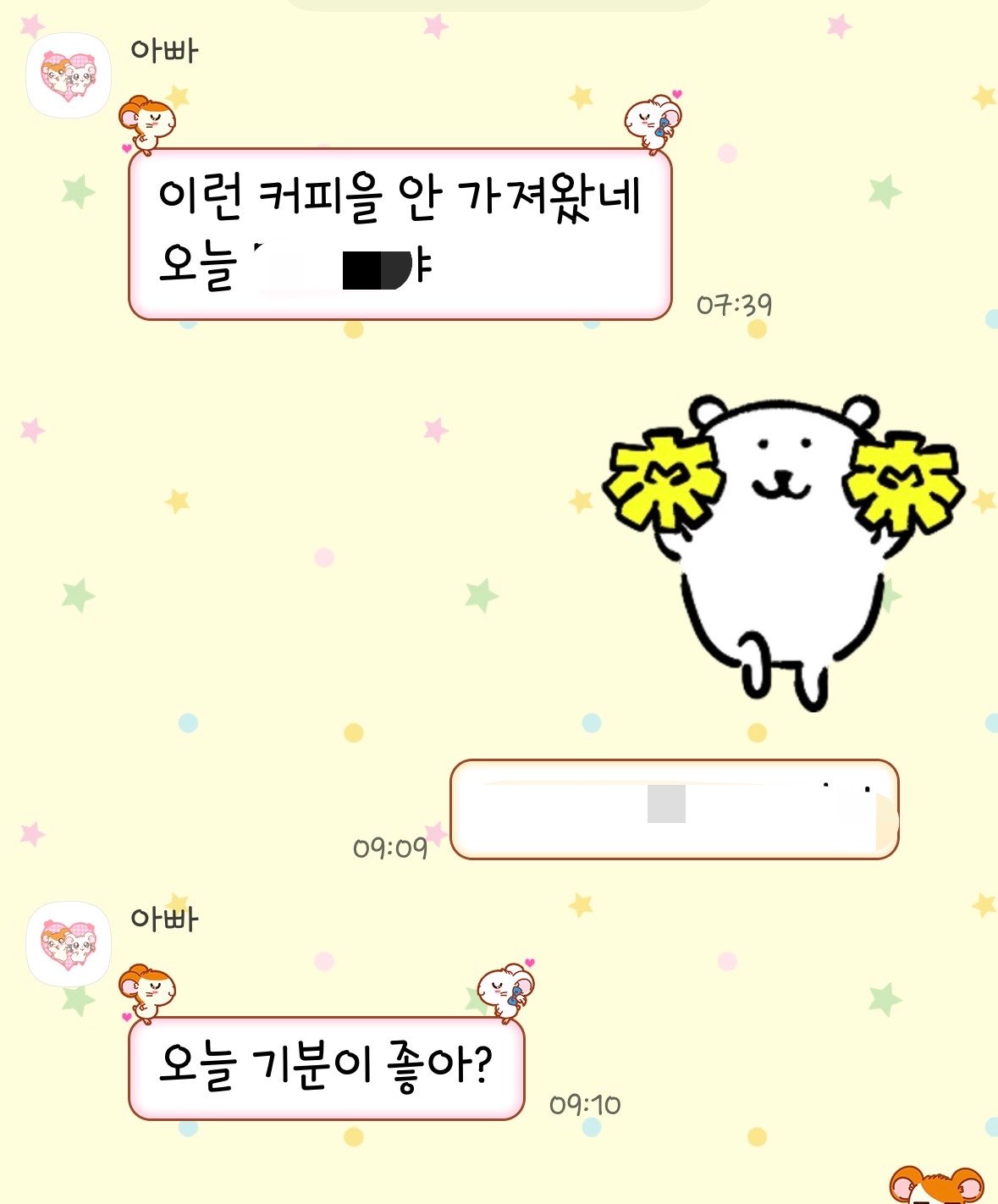Tap the cheering bear emoticon with pom-poms
Screen dimensions: 998x1204
784,552
